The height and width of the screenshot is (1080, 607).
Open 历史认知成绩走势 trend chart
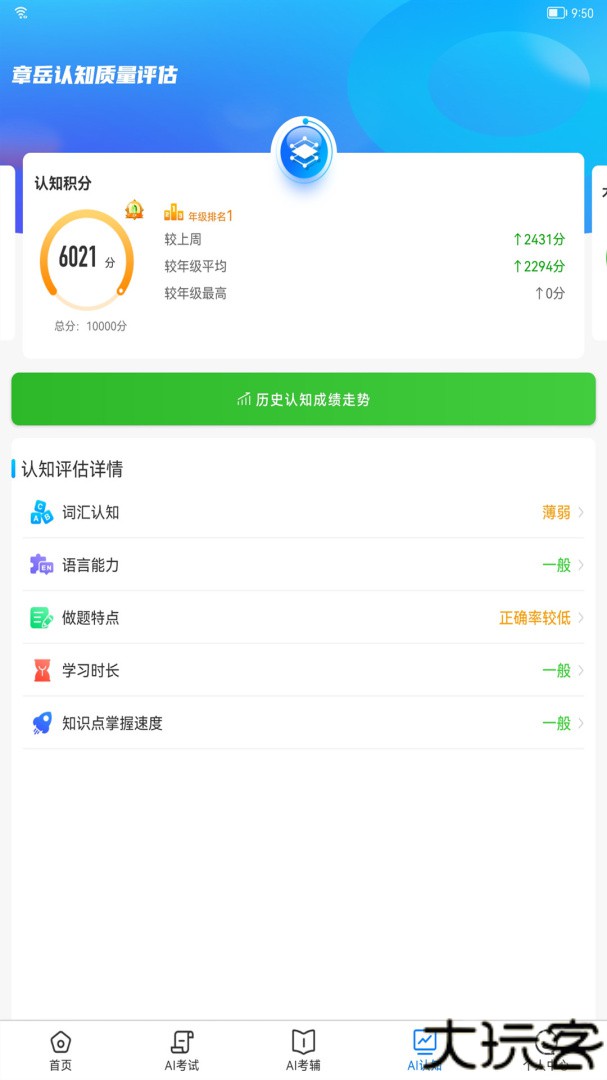point(303,399)
